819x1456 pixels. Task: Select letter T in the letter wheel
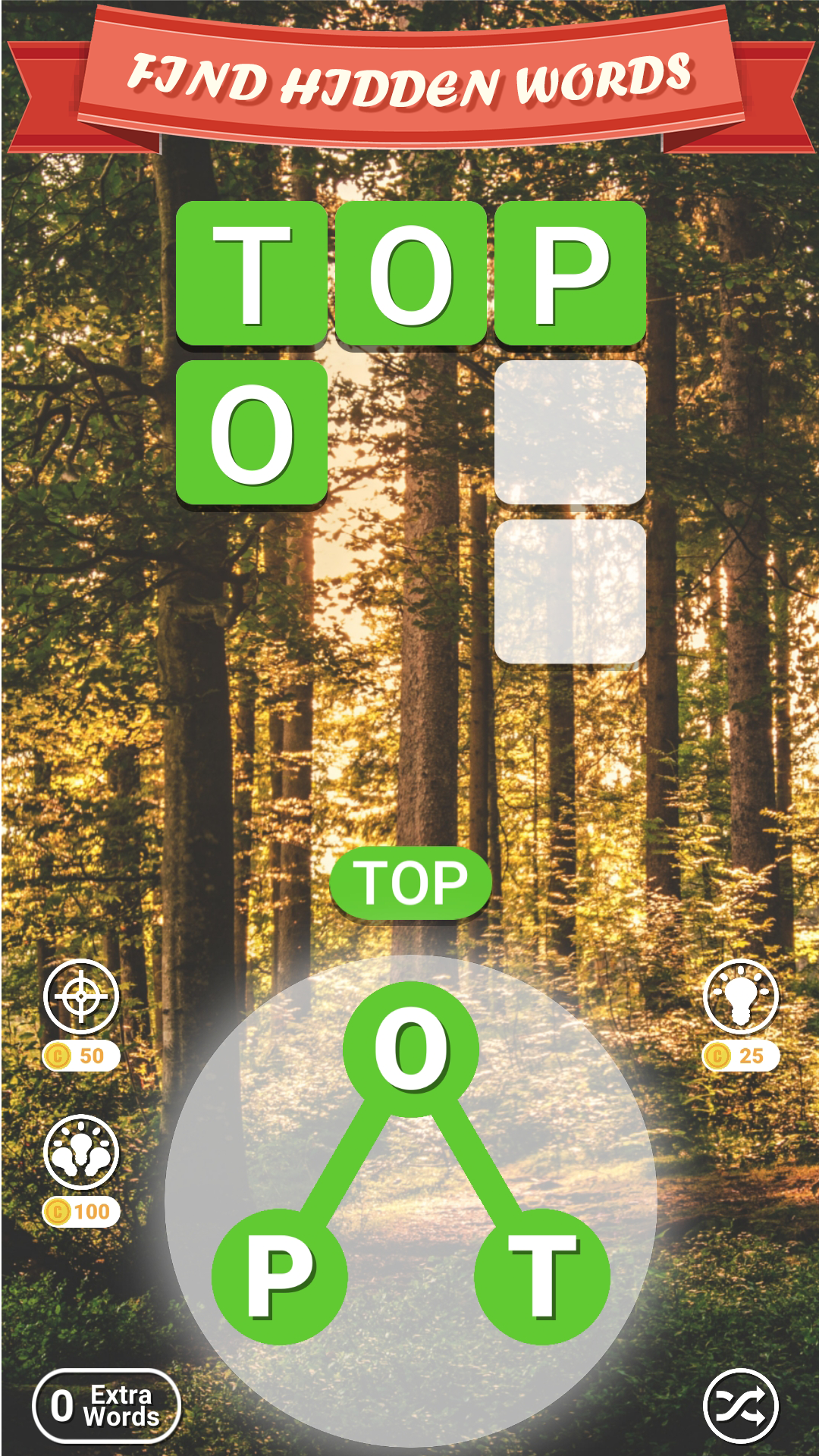tap(541, 1276)
